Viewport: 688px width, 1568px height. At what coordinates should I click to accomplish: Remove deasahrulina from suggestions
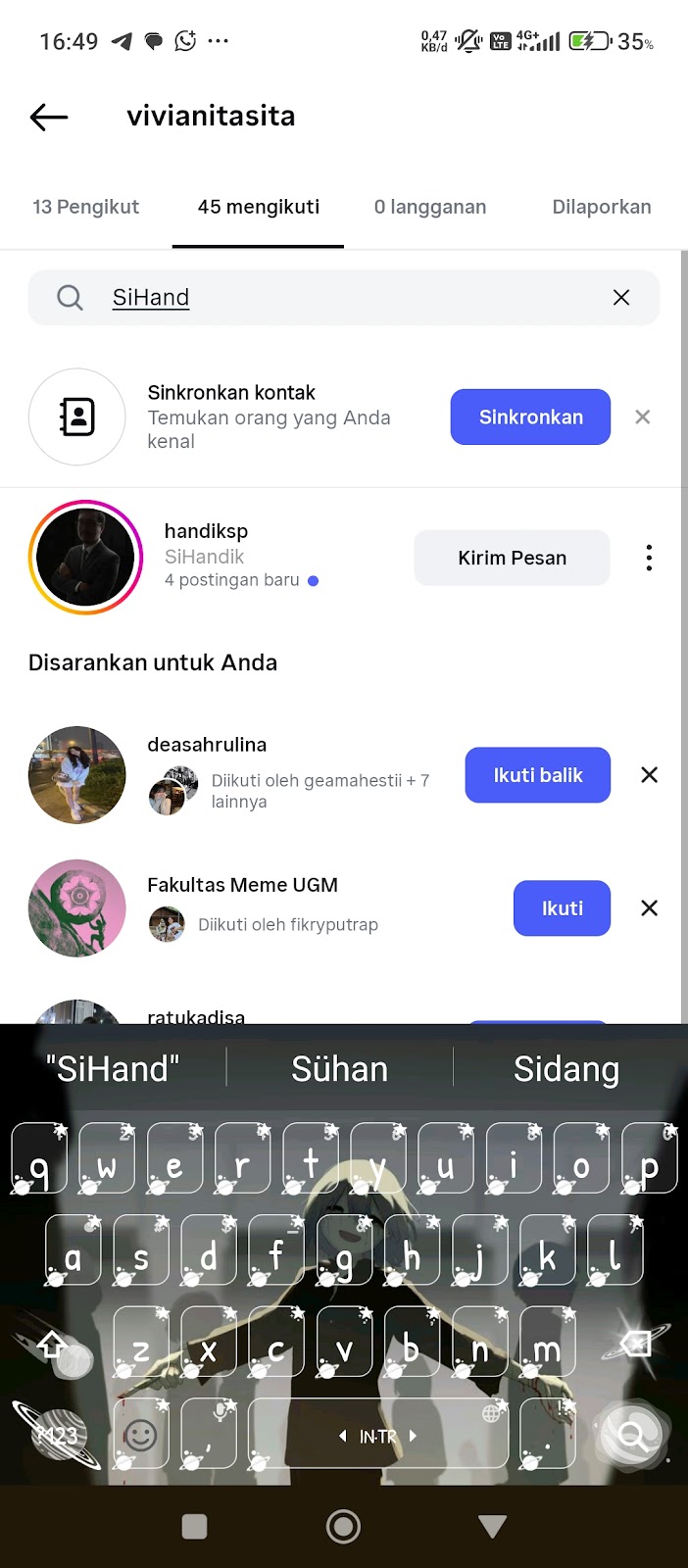point(649,775)
